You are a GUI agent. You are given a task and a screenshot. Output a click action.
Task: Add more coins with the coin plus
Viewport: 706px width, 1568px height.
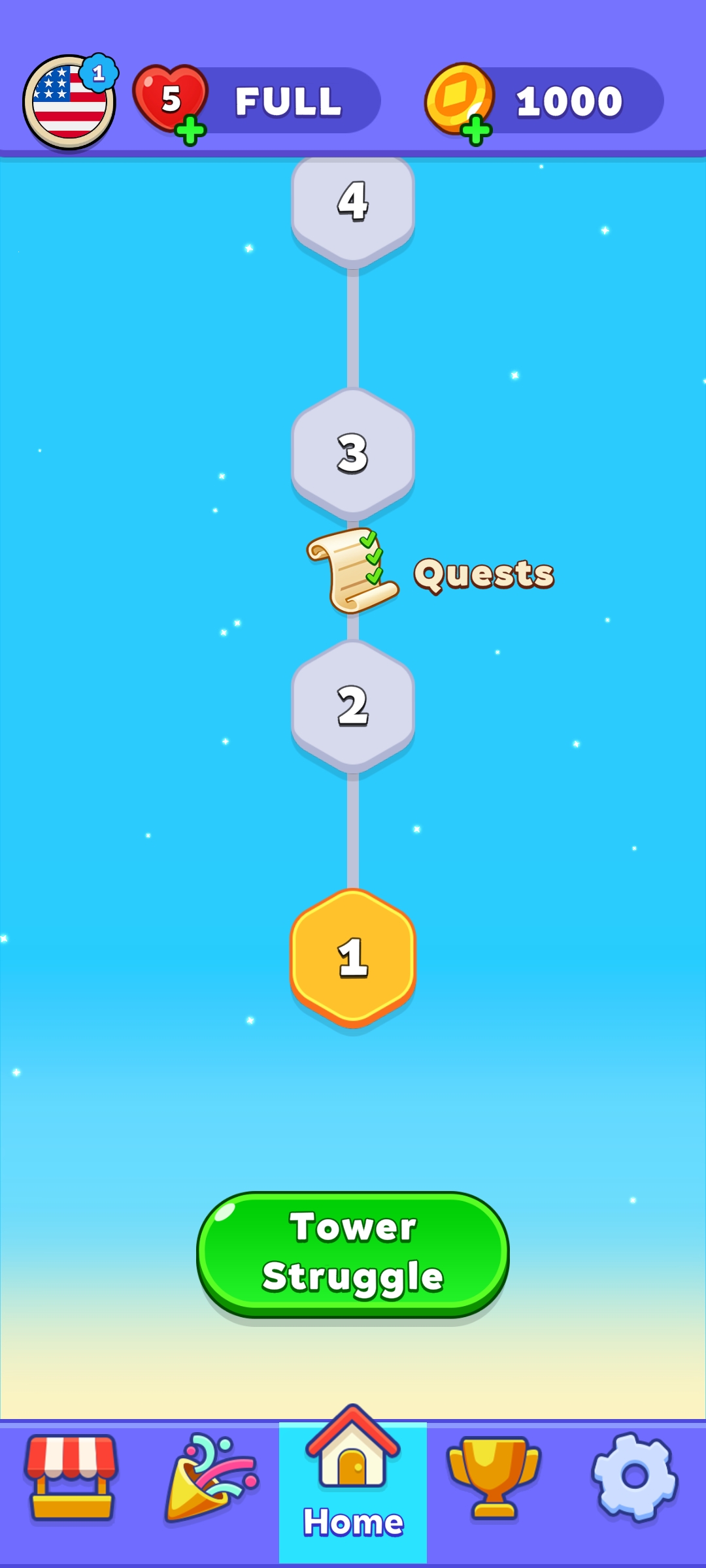coord(477,131)
